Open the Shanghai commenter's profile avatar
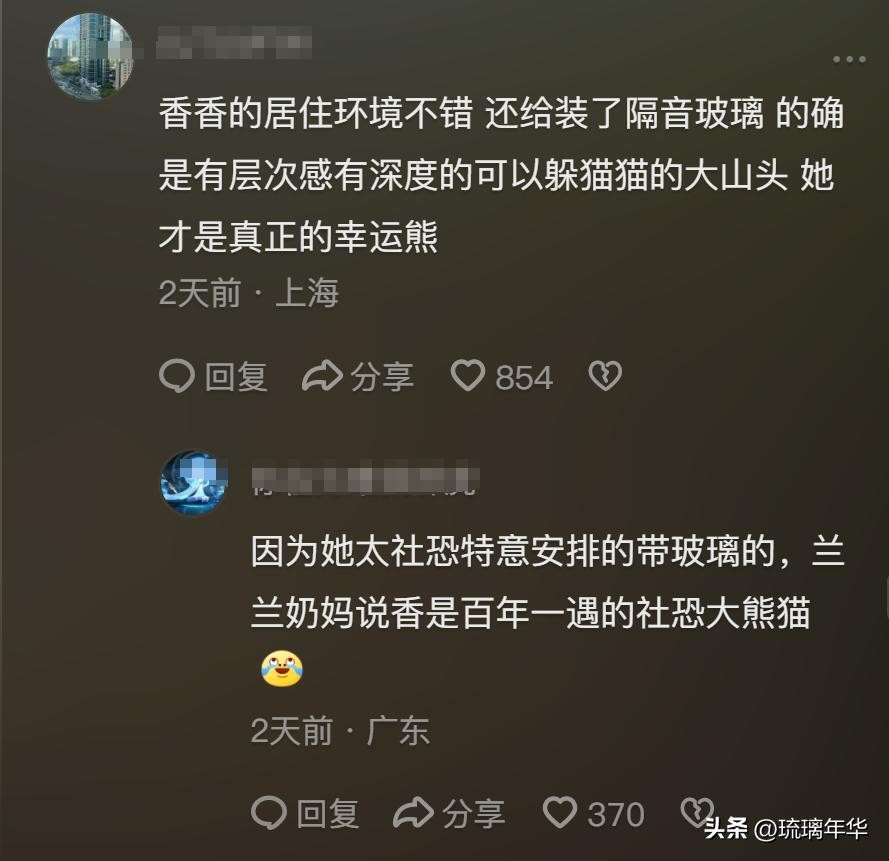 (x=91, y=56)
